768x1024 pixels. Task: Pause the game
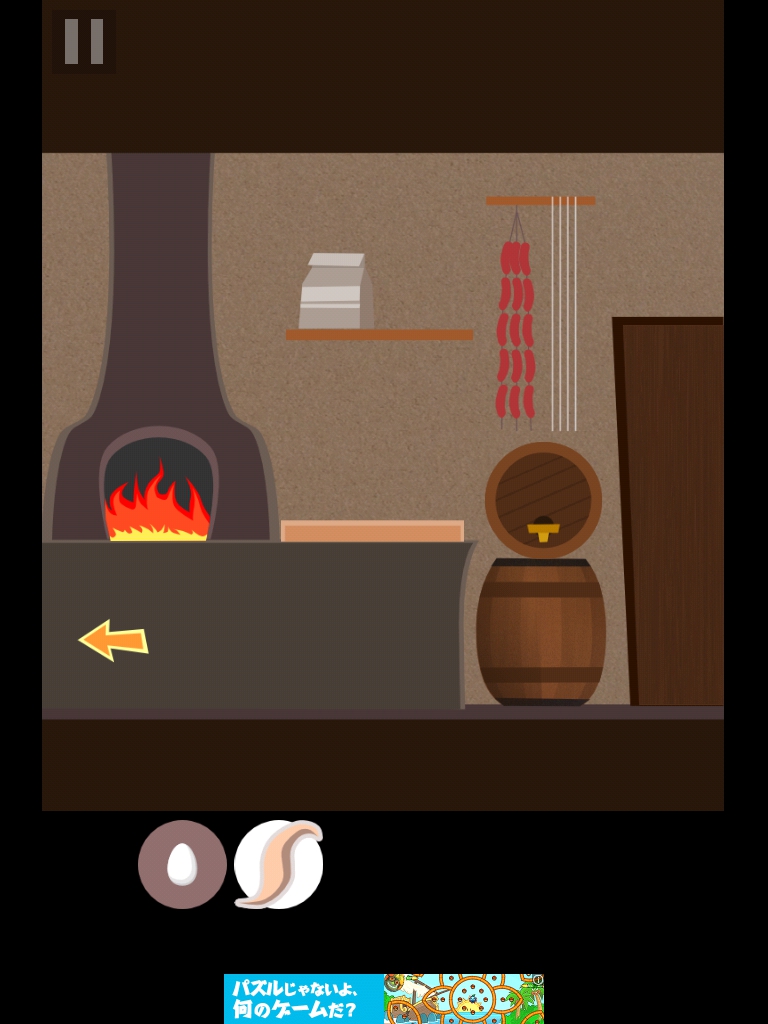[84, 42]
